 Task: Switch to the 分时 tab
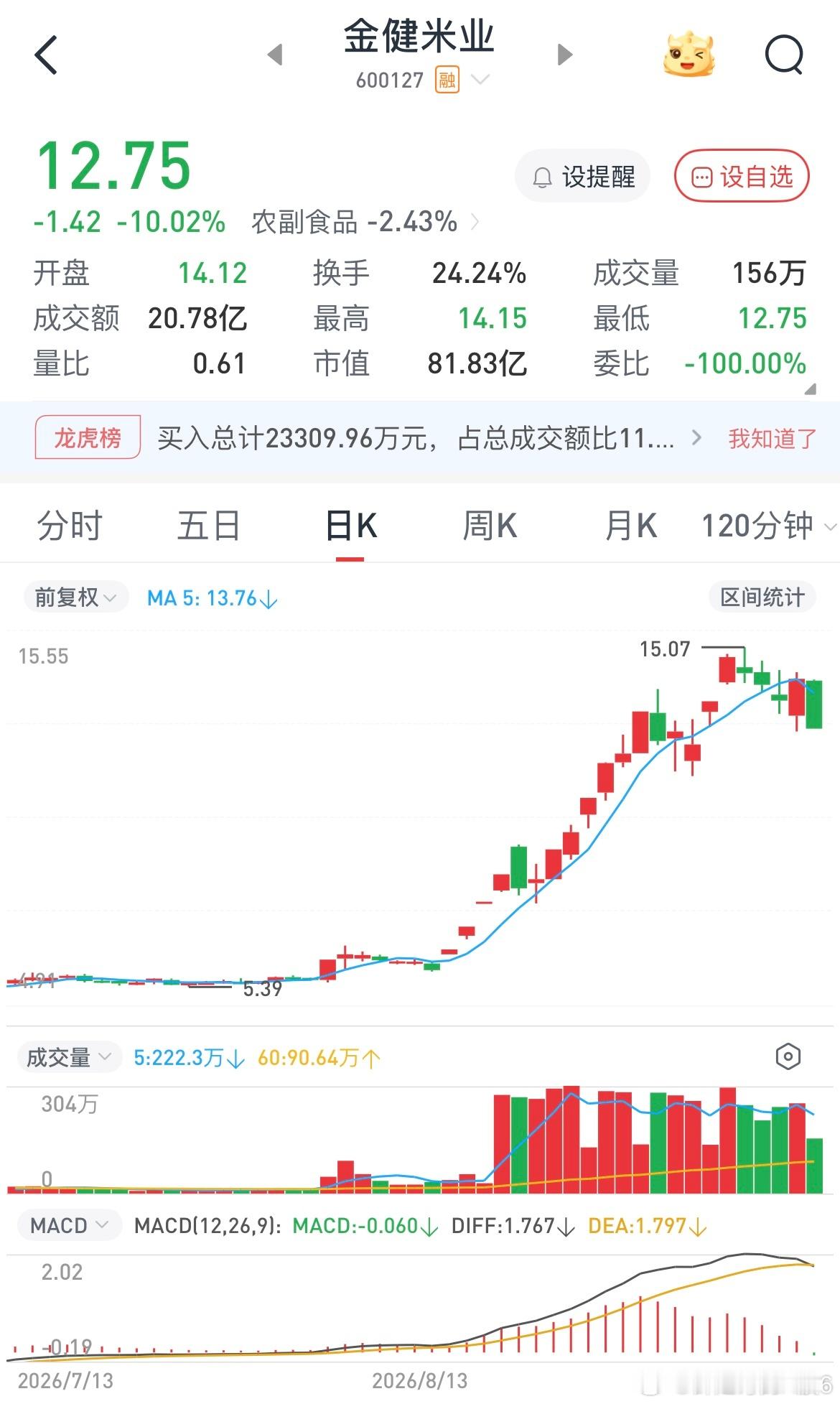coord(70,526)
